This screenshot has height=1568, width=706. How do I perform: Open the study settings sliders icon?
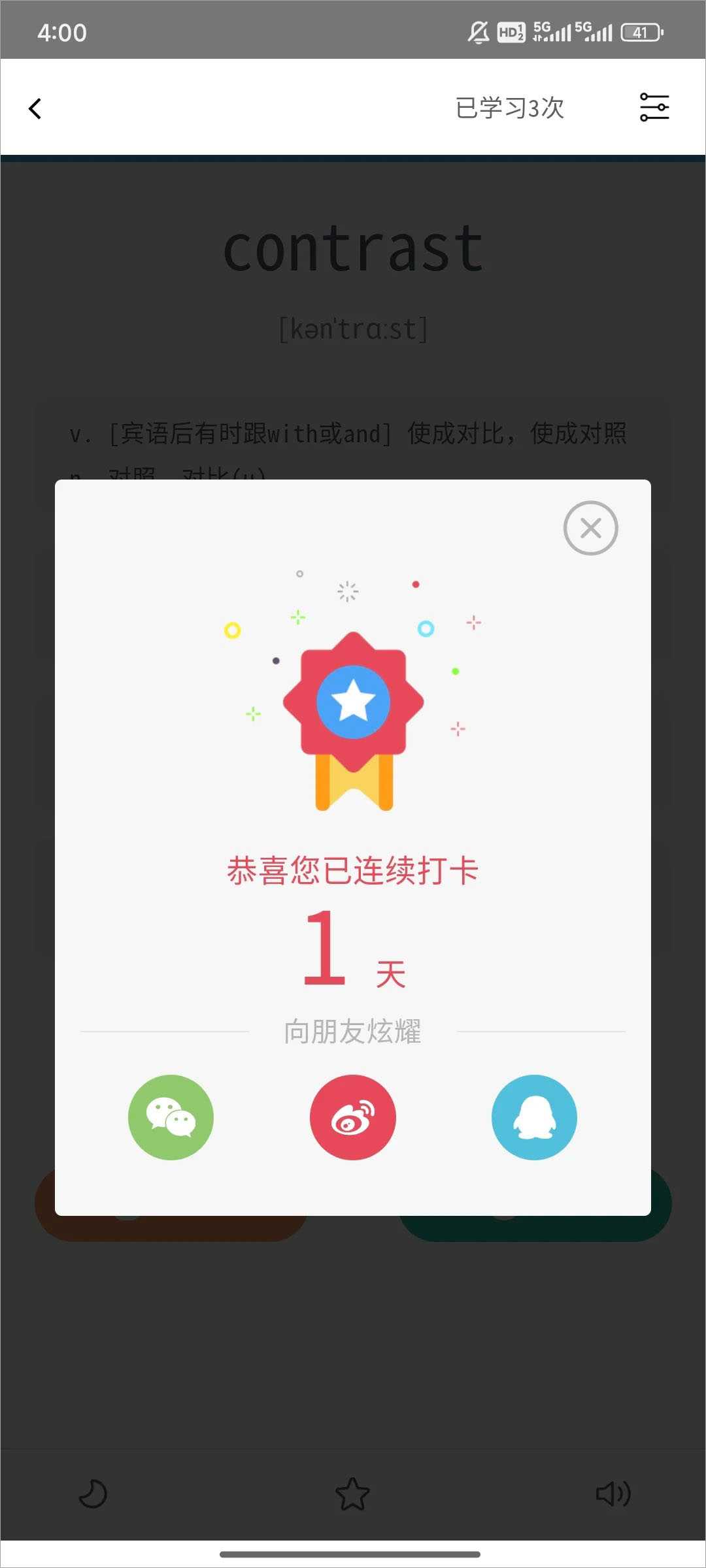(x=654, y=107)
